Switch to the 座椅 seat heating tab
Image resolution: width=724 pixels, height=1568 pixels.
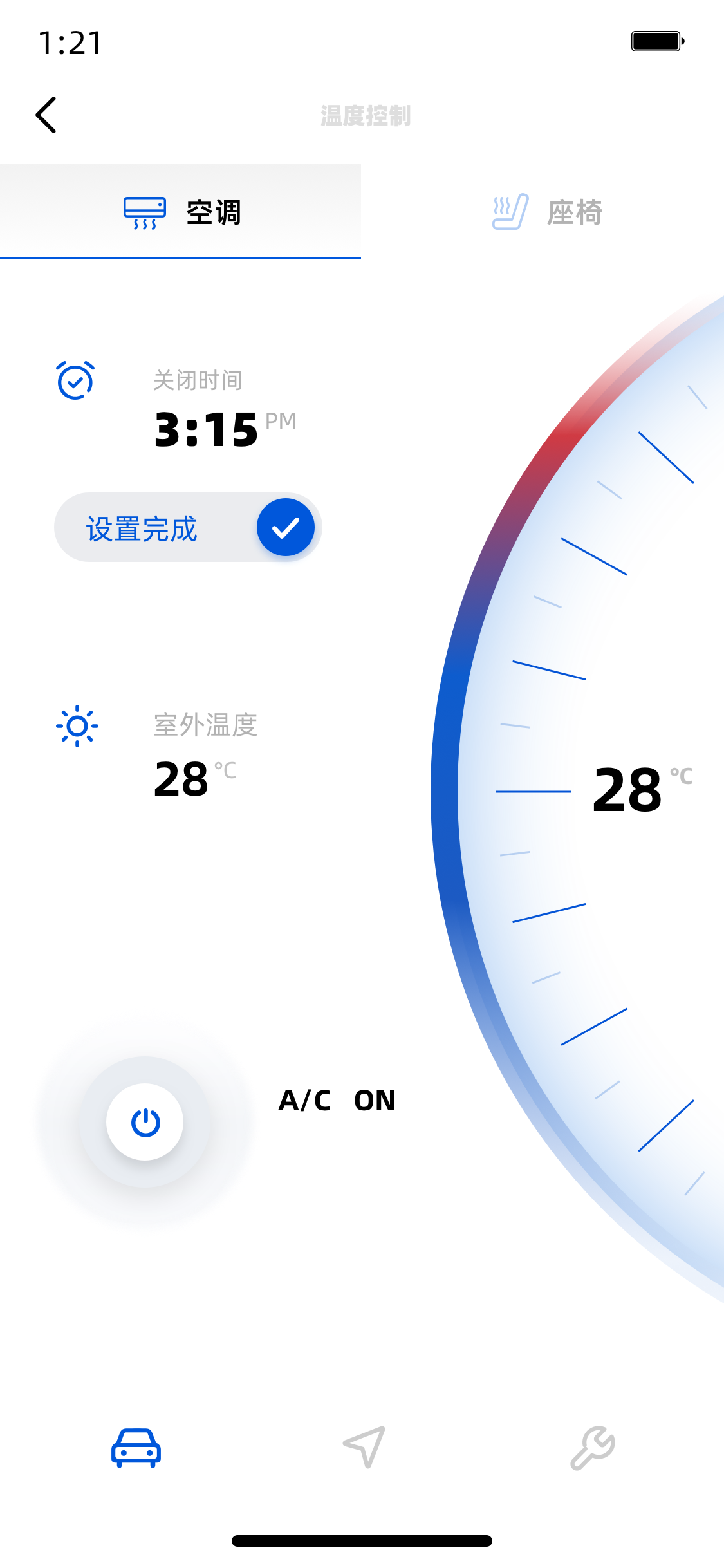tap(547, 212)
